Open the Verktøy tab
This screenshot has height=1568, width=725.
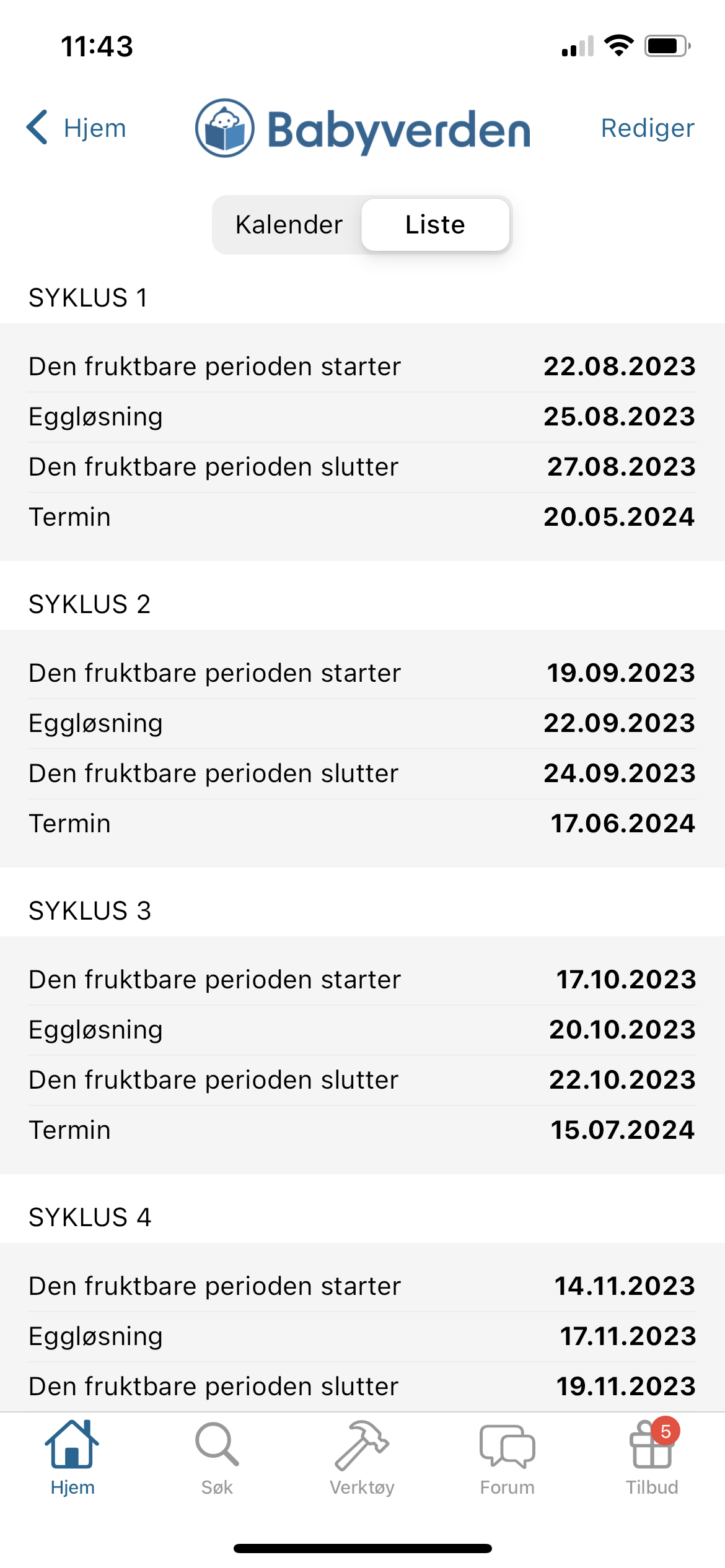tap(362, 1458)
